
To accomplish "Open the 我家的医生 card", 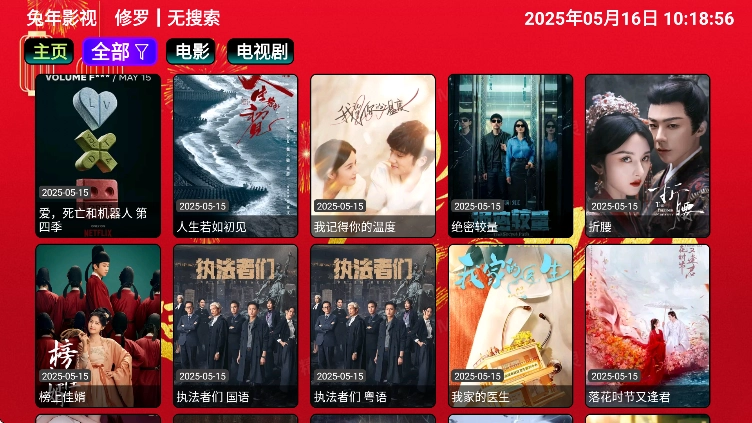I will click(510, 325).
